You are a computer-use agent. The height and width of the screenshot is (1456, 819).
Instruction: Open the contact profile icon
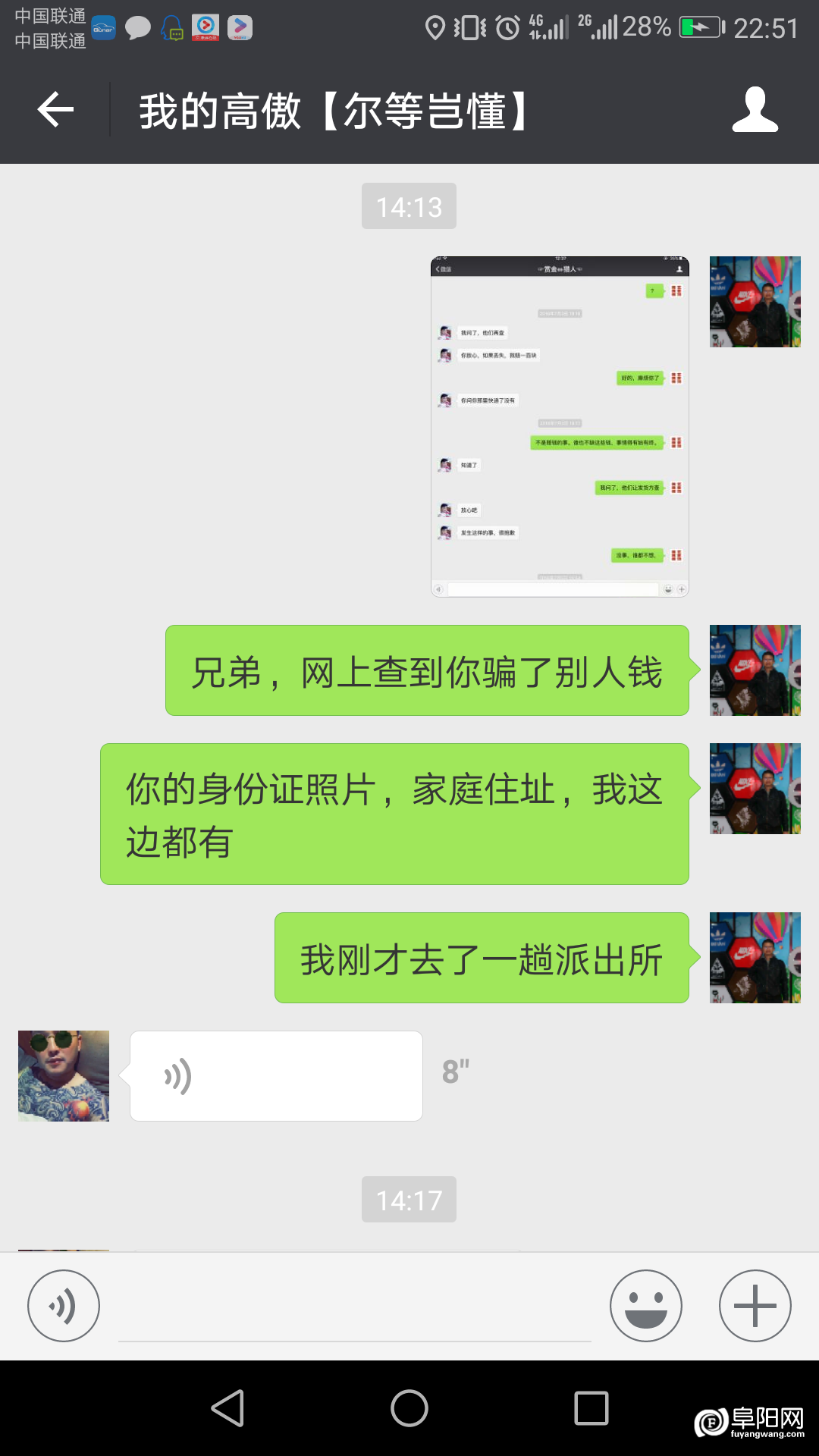coord(755,110)
